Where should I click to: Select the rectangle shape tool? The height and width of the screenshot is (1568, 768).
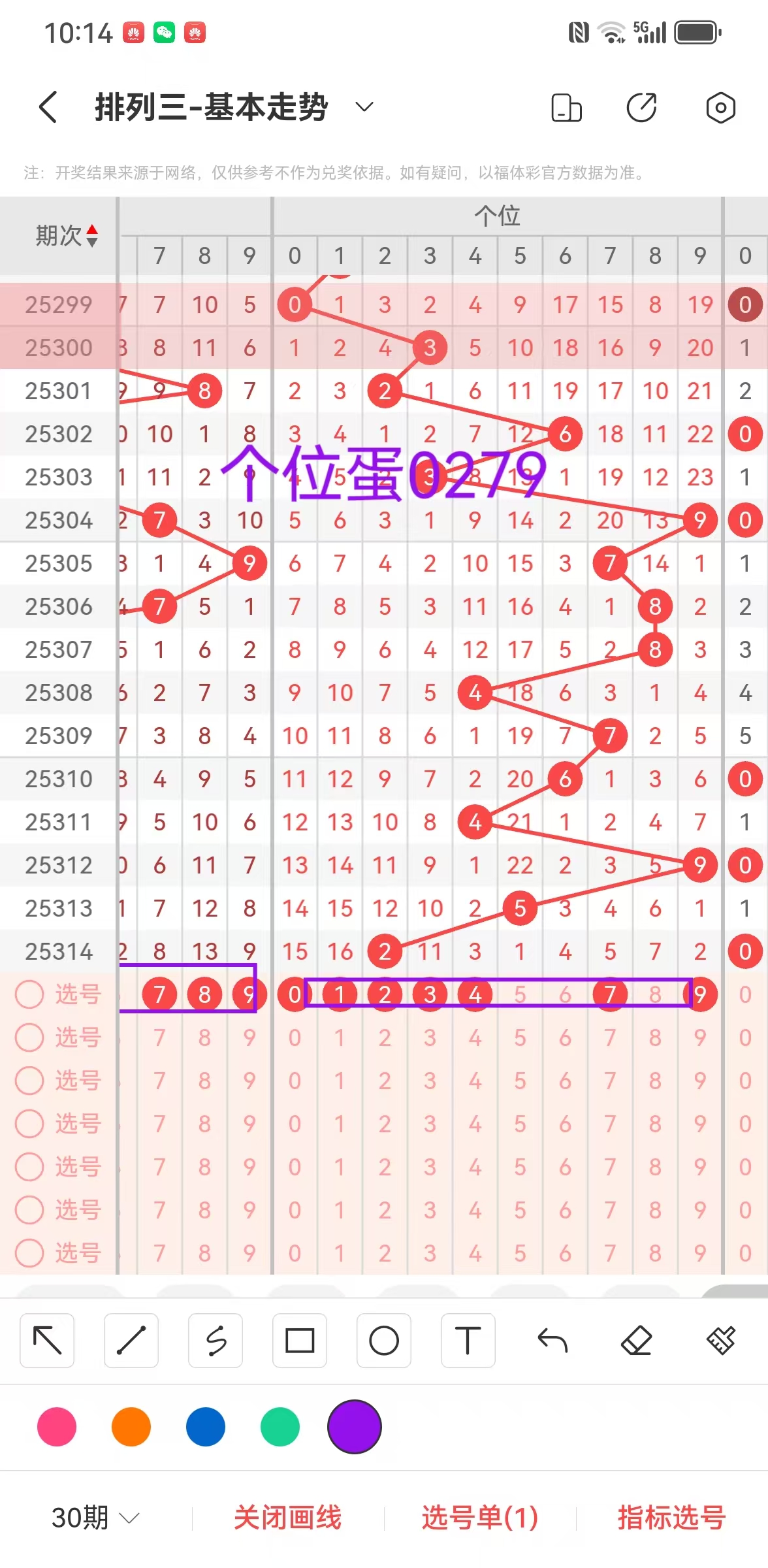click(300, 1341)
